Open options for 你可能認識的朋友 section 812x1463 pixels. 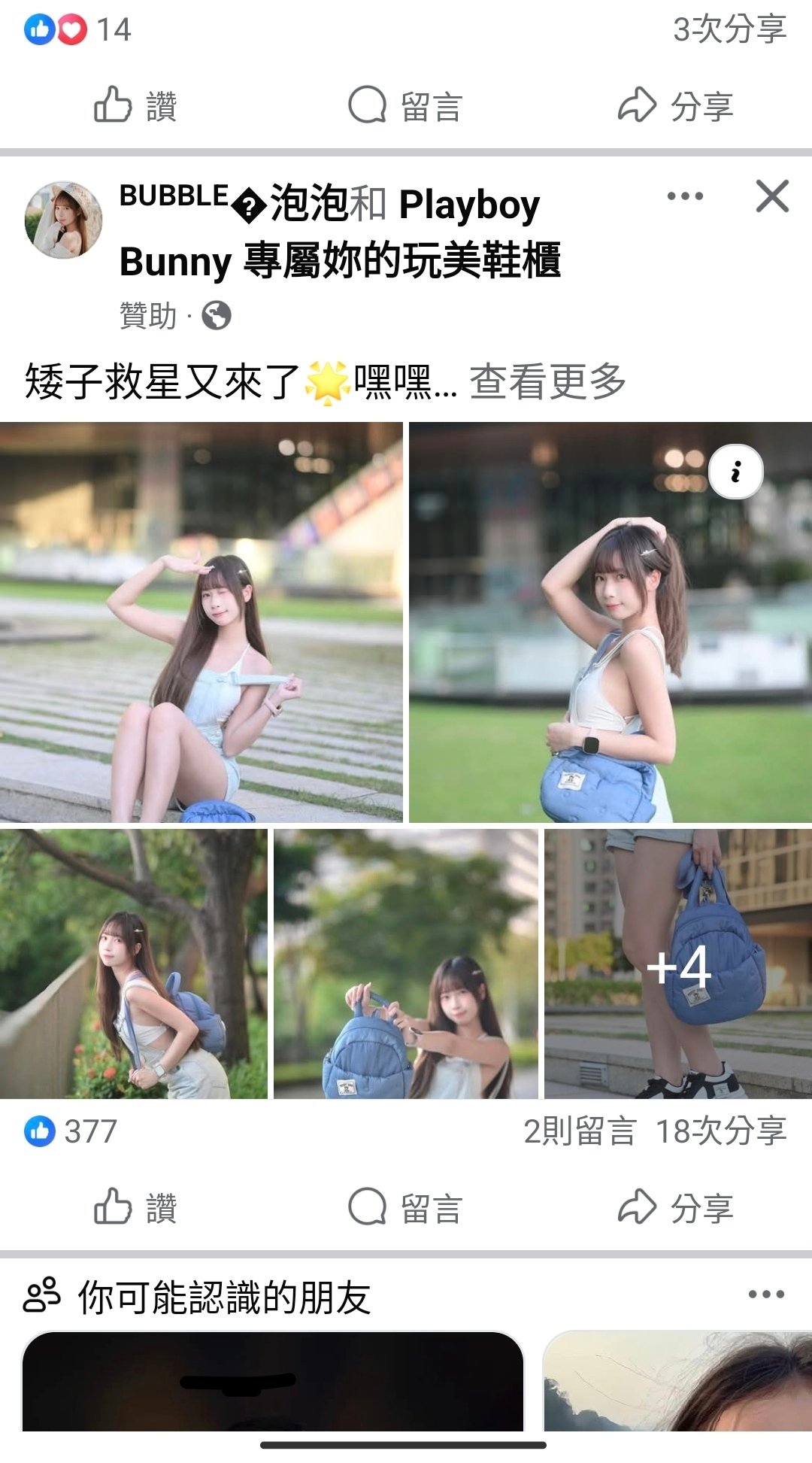pyautogui.click(x=766, y=1295)
